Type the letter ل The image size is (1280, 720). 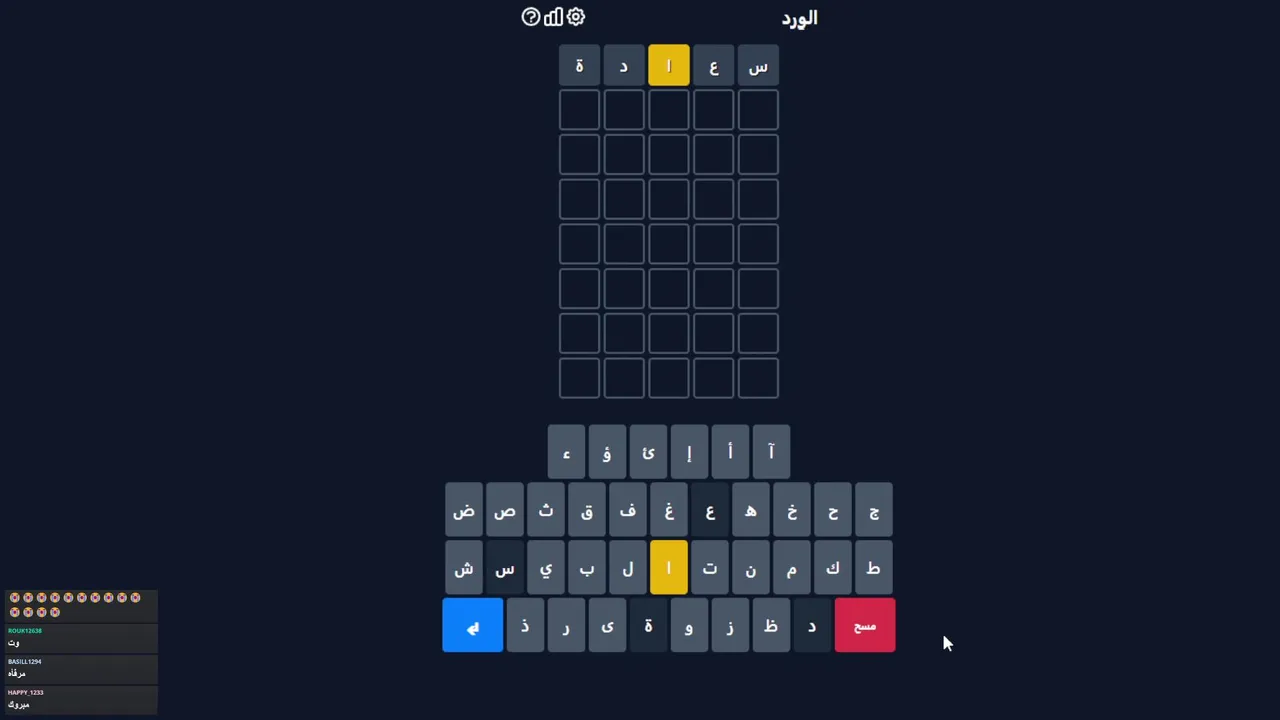point(628,568)
